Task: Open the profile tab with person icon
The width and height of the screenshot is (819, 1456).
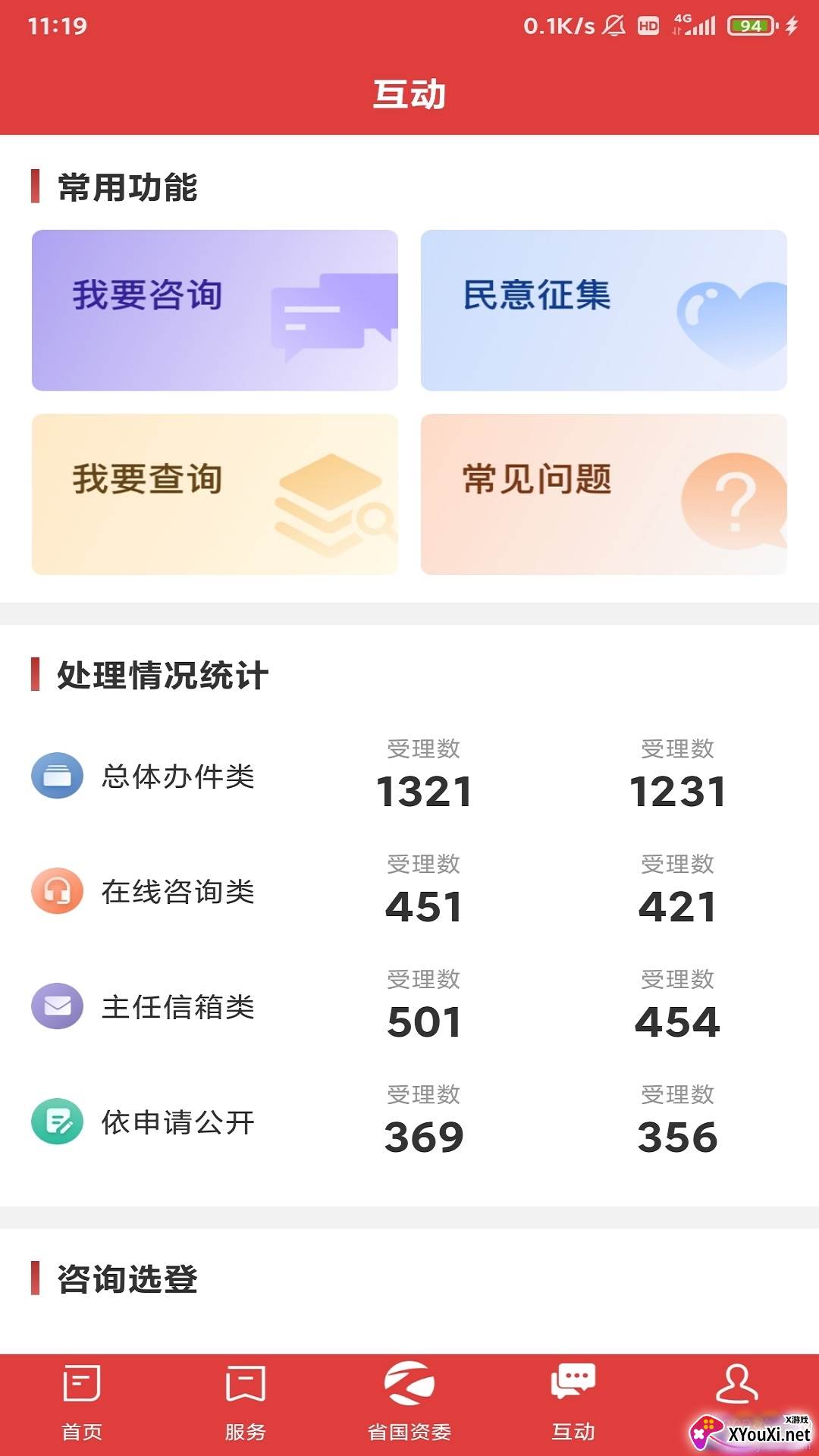Action: [x=737, y=1385]
